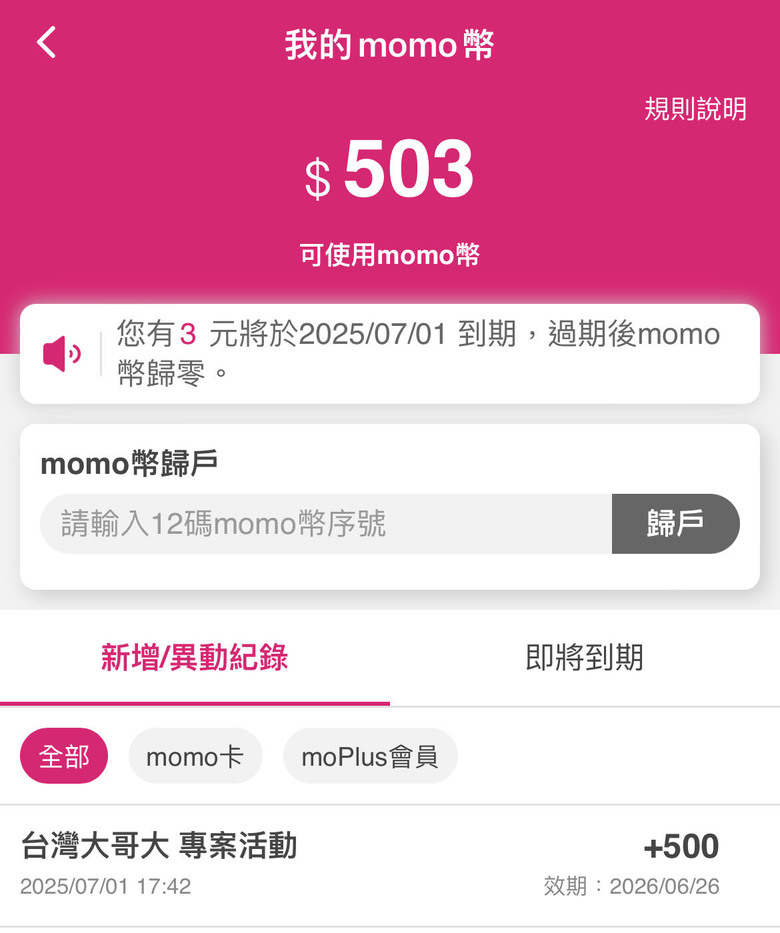Open 規則說明 rules explanation
This screenshot has width=780, height=933.
click(695, 109)
